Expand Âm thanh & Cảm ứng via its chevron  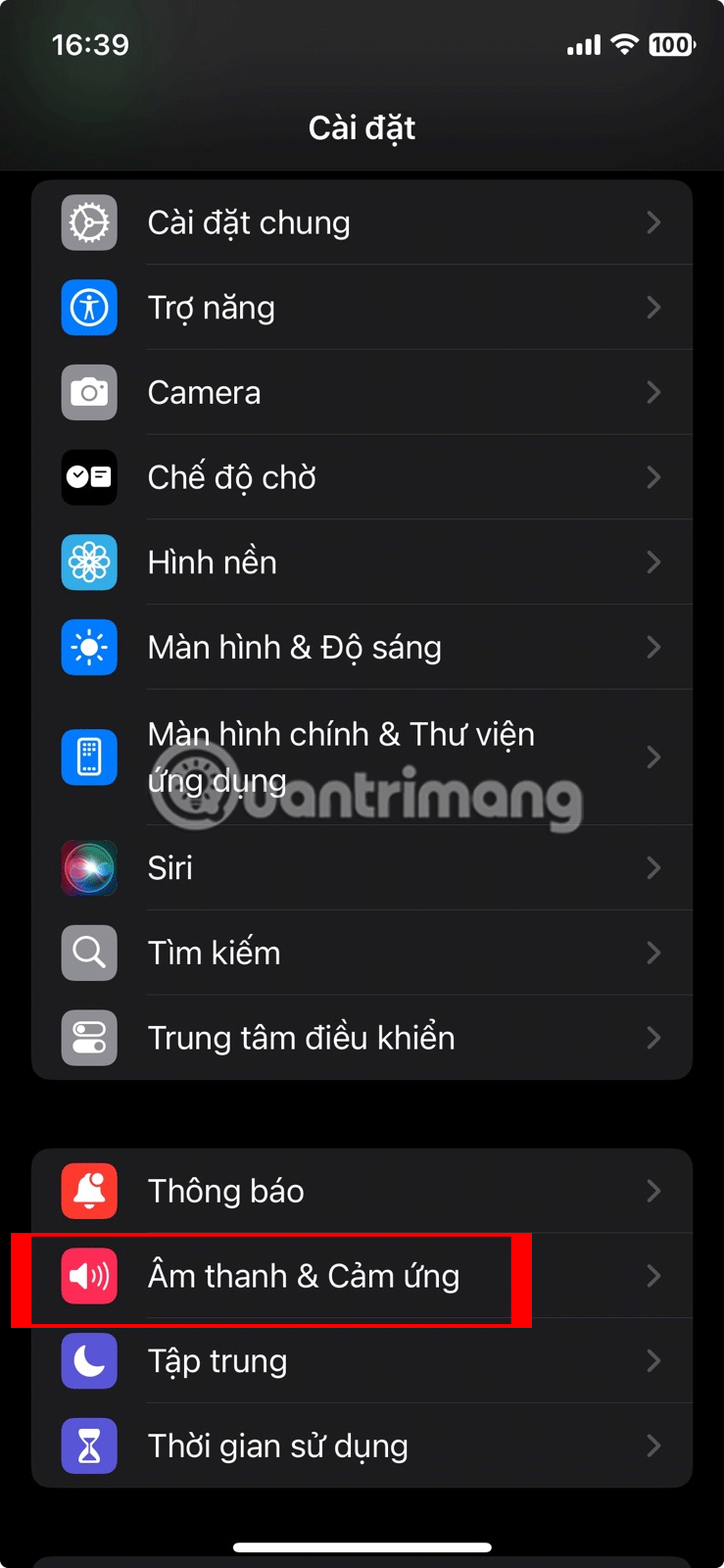point(654,1275)
